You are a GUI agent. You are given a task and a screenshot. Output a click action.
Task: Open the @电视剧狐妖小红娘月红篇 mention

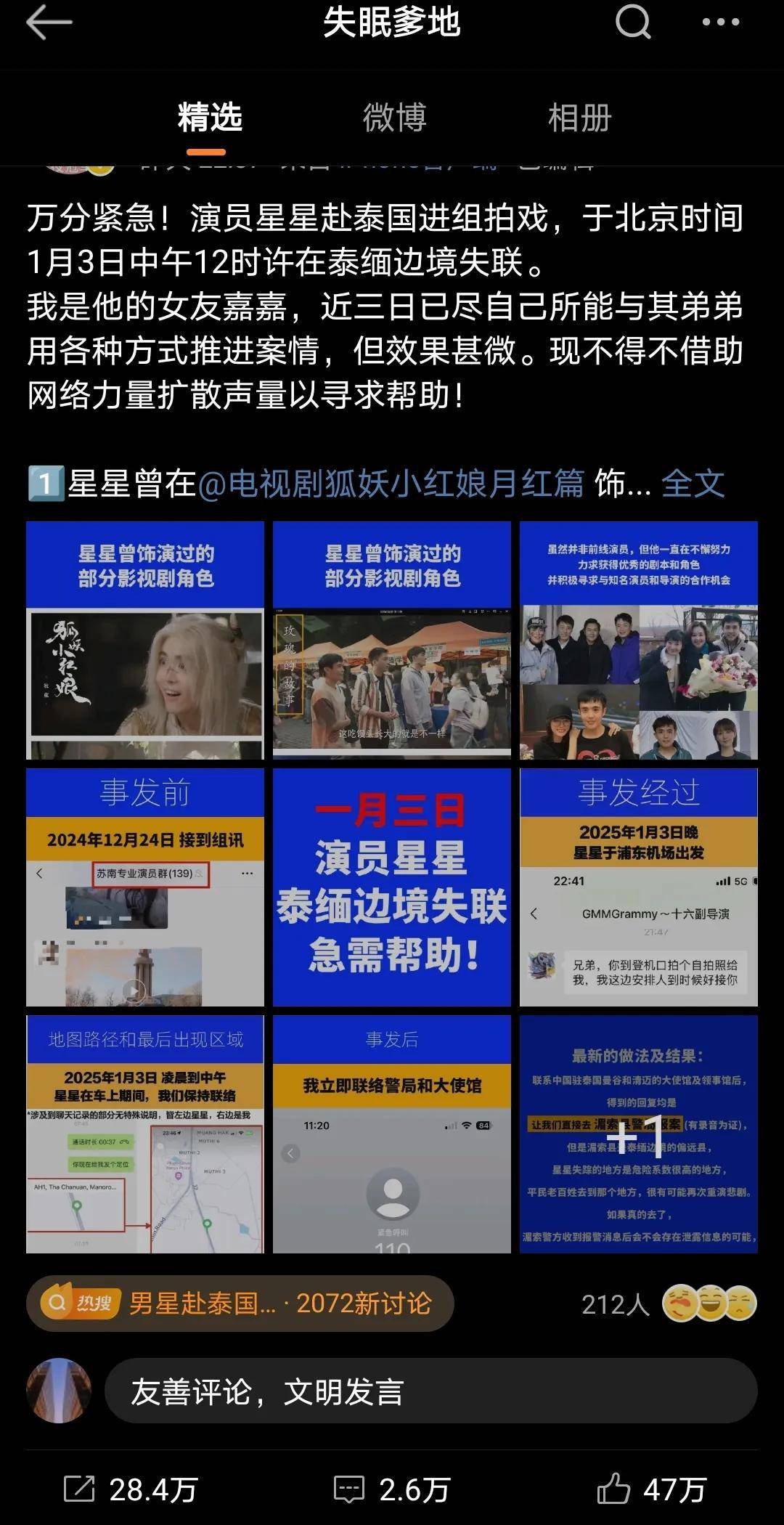tap(391, 484)
